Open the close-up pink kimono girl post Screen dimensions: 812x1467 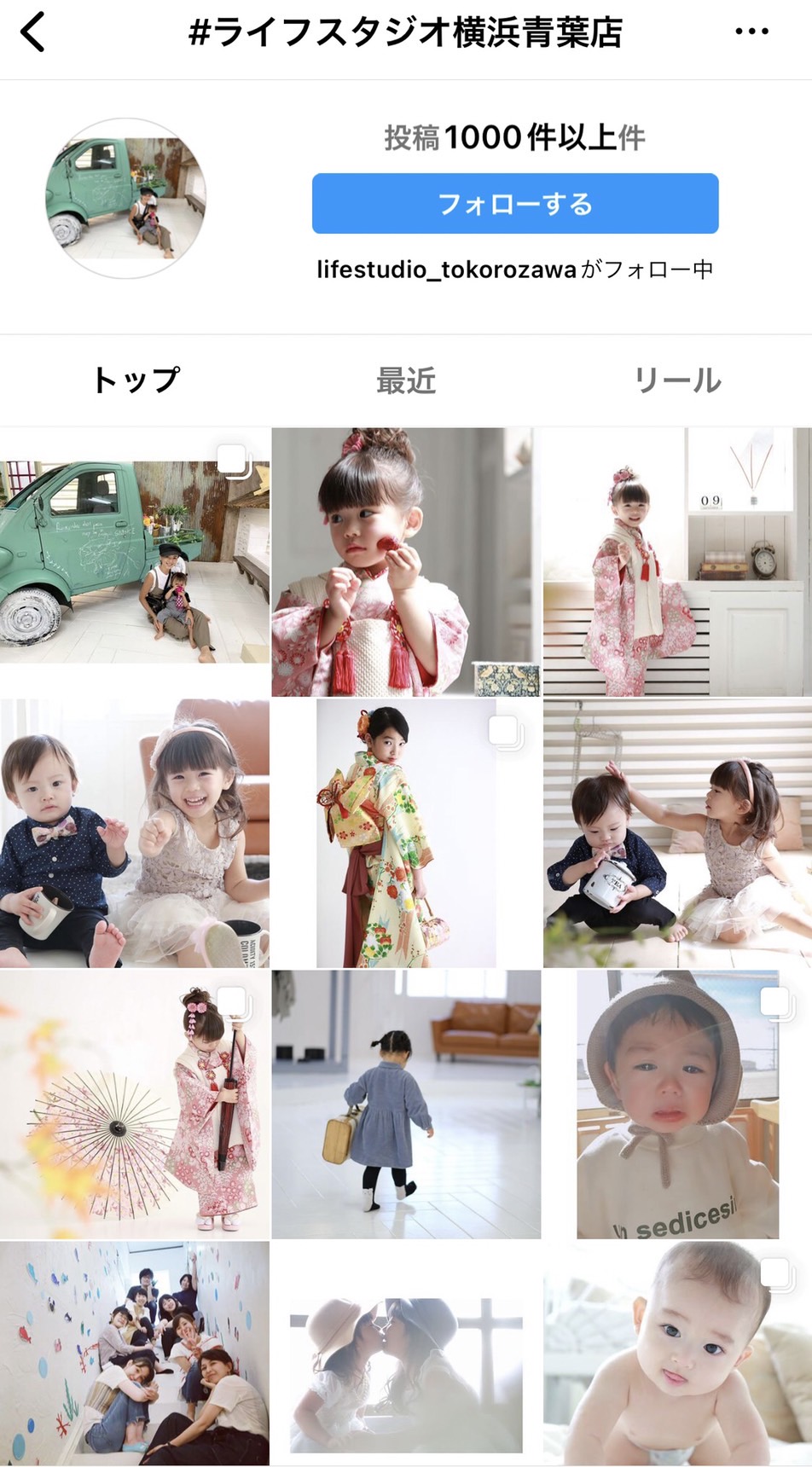click(x=406, y=562)
